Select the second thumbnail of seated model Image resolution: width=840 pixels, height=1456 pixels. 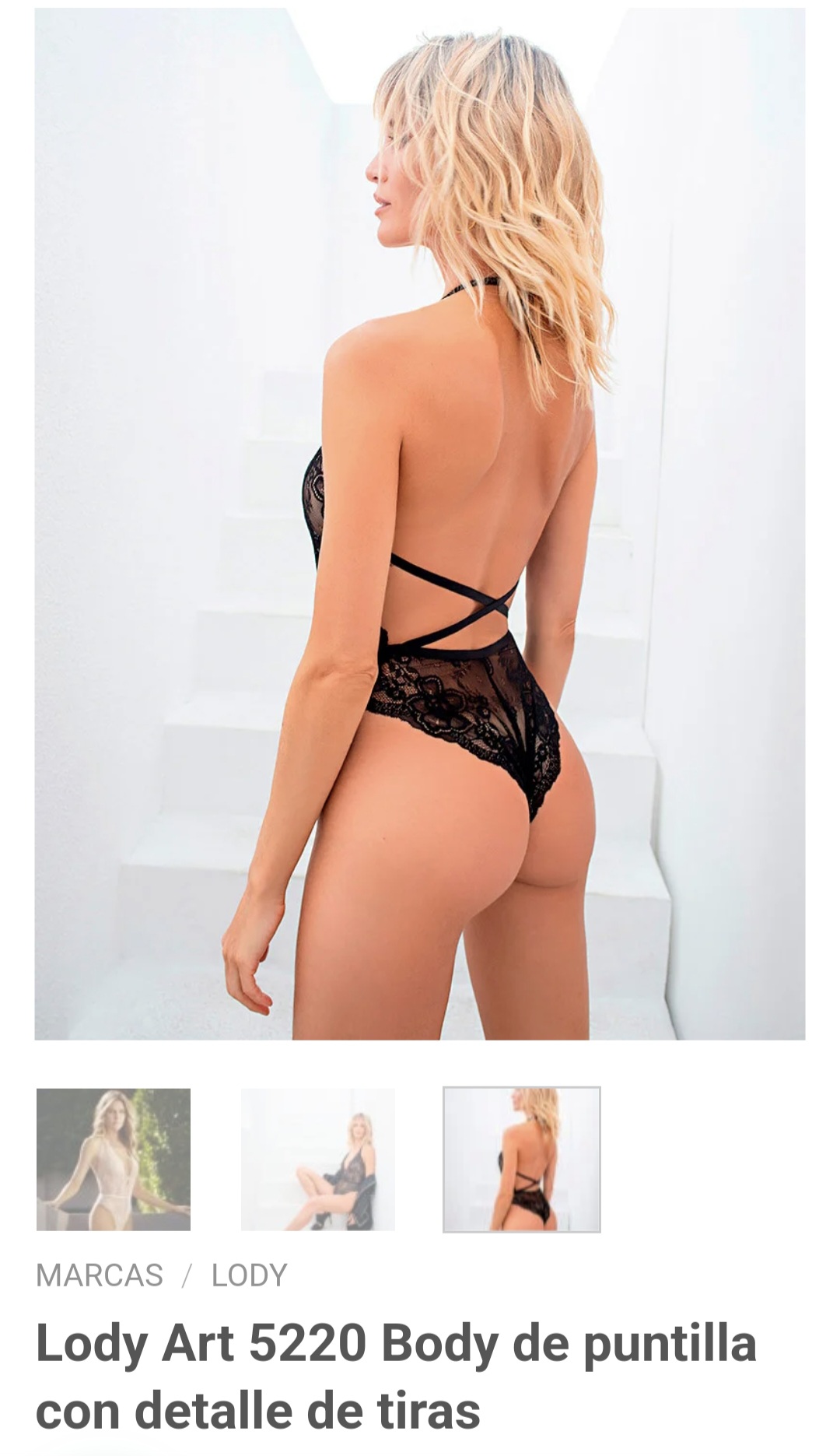318,1159
